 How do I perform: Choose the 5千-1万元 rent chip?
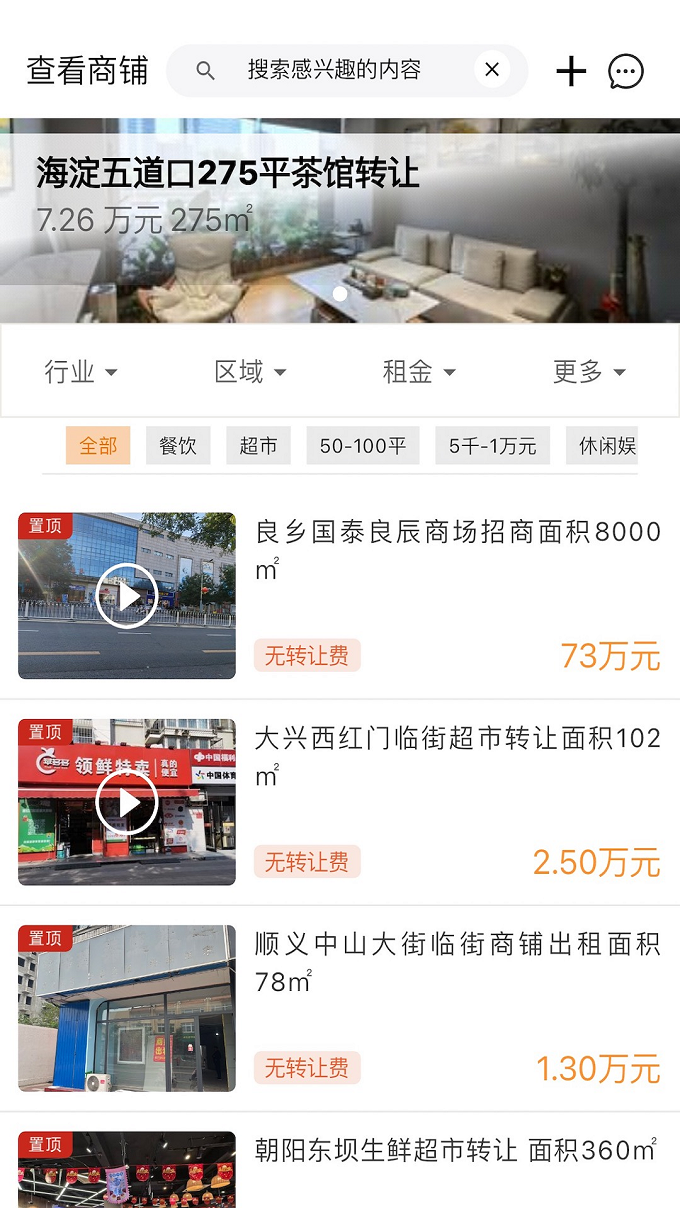(492, 446)
